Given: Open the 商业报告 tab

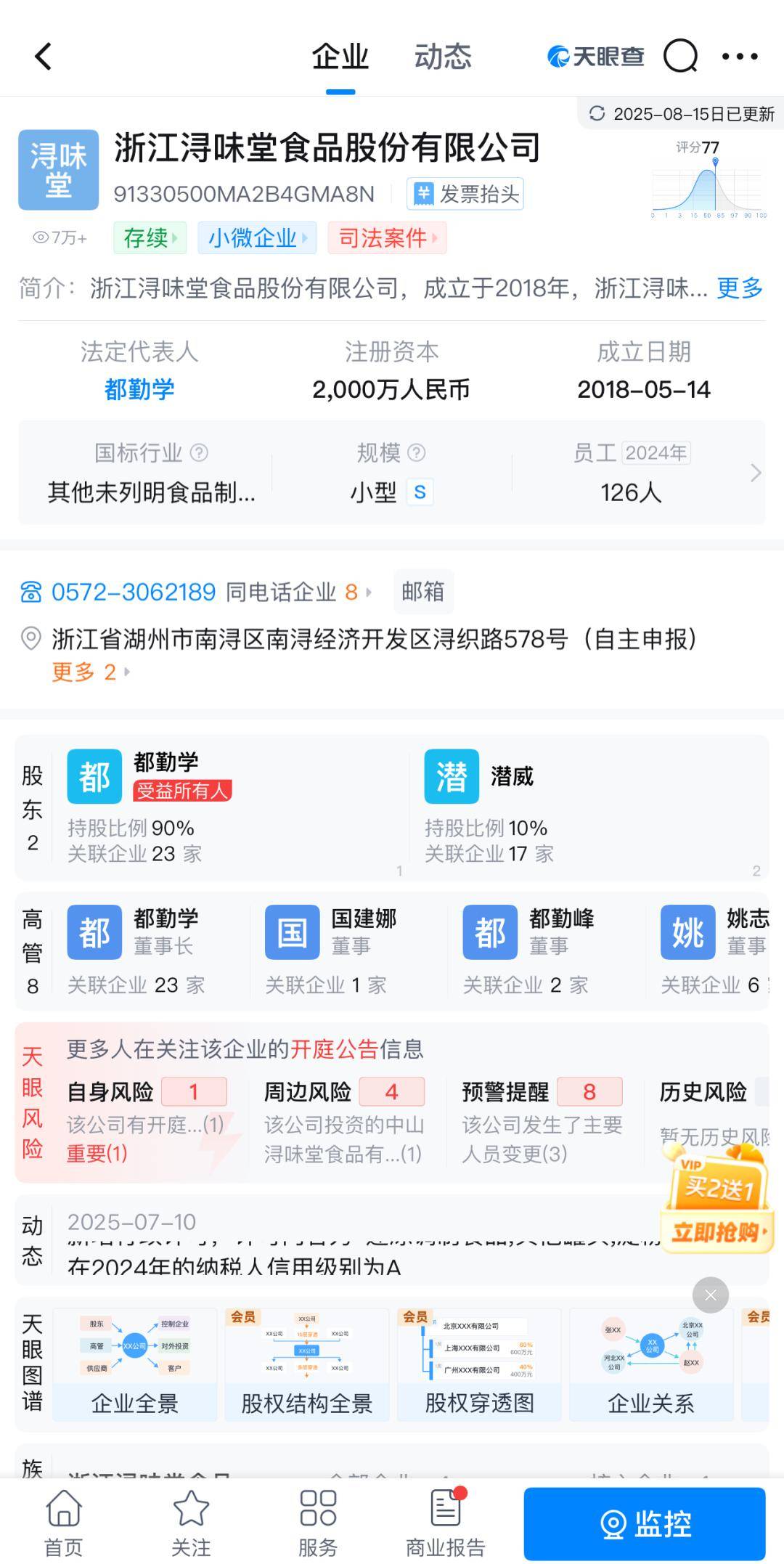Looking at the screenshot, I should coord(445,1523).
